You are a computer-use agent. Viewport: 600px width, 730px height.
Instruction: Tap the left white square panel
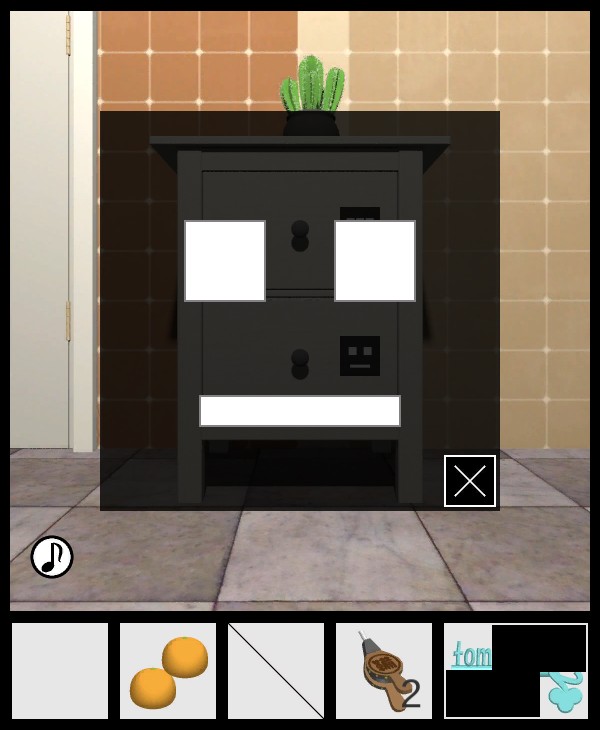click(x=225, y=261)
